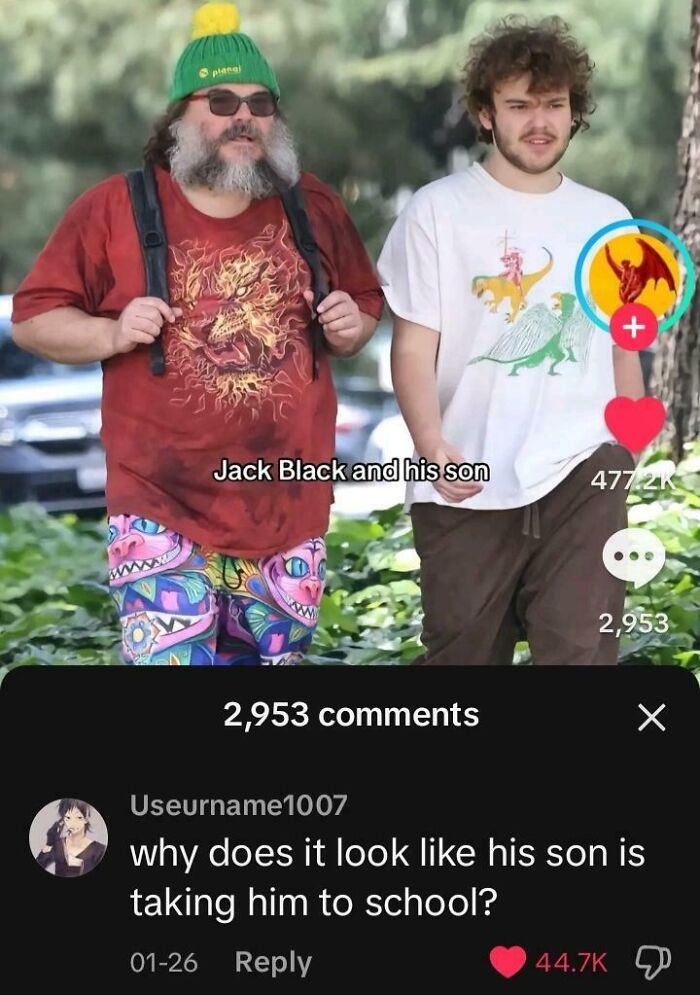Viewport: 700px width, 995px height.
Task: Reply to Useurname1007's comment
Action: click(x=272, y=962)
